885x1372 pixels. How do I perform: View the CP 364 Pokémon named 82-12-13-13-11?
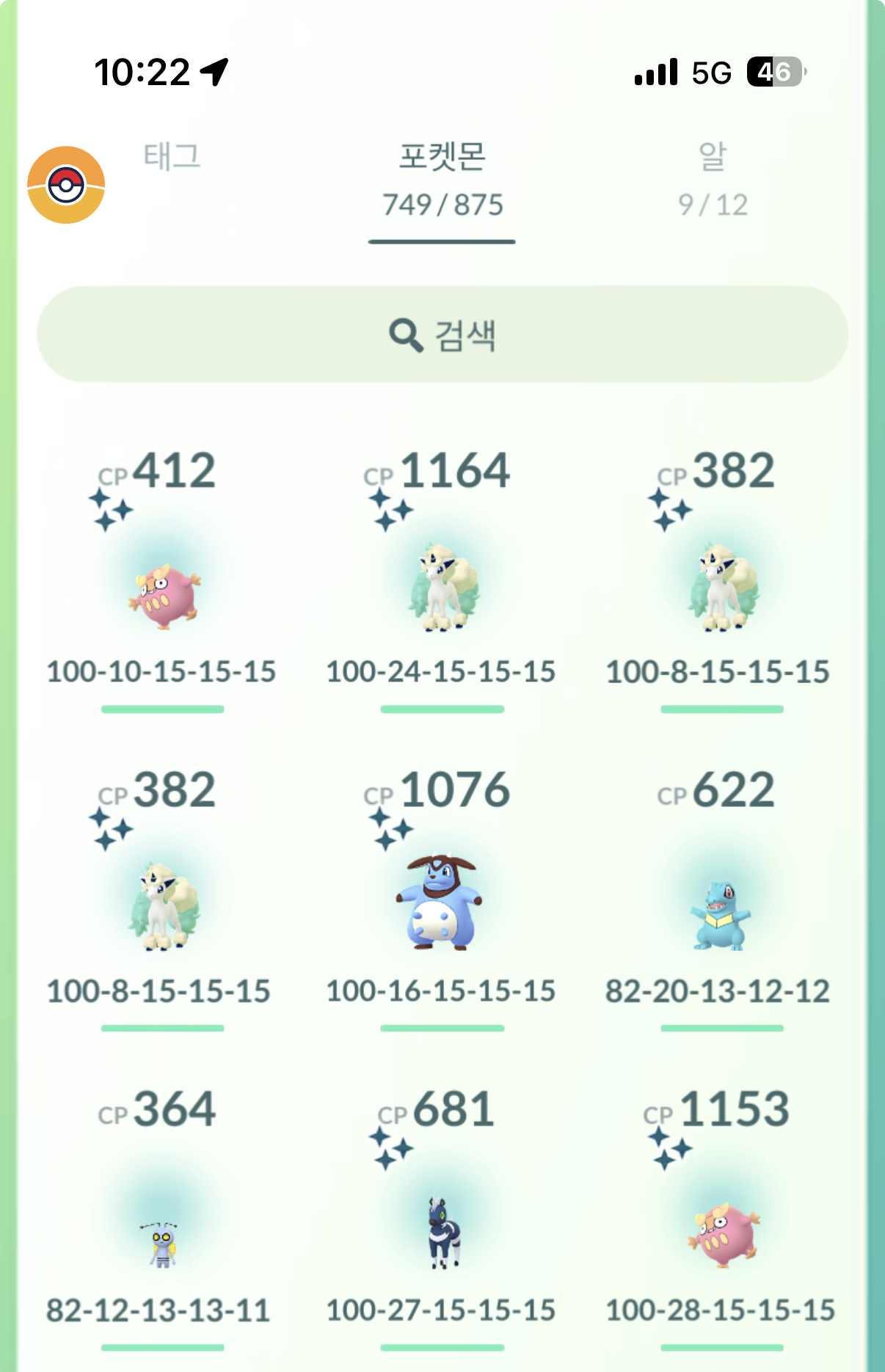[x=163, y=1240]
